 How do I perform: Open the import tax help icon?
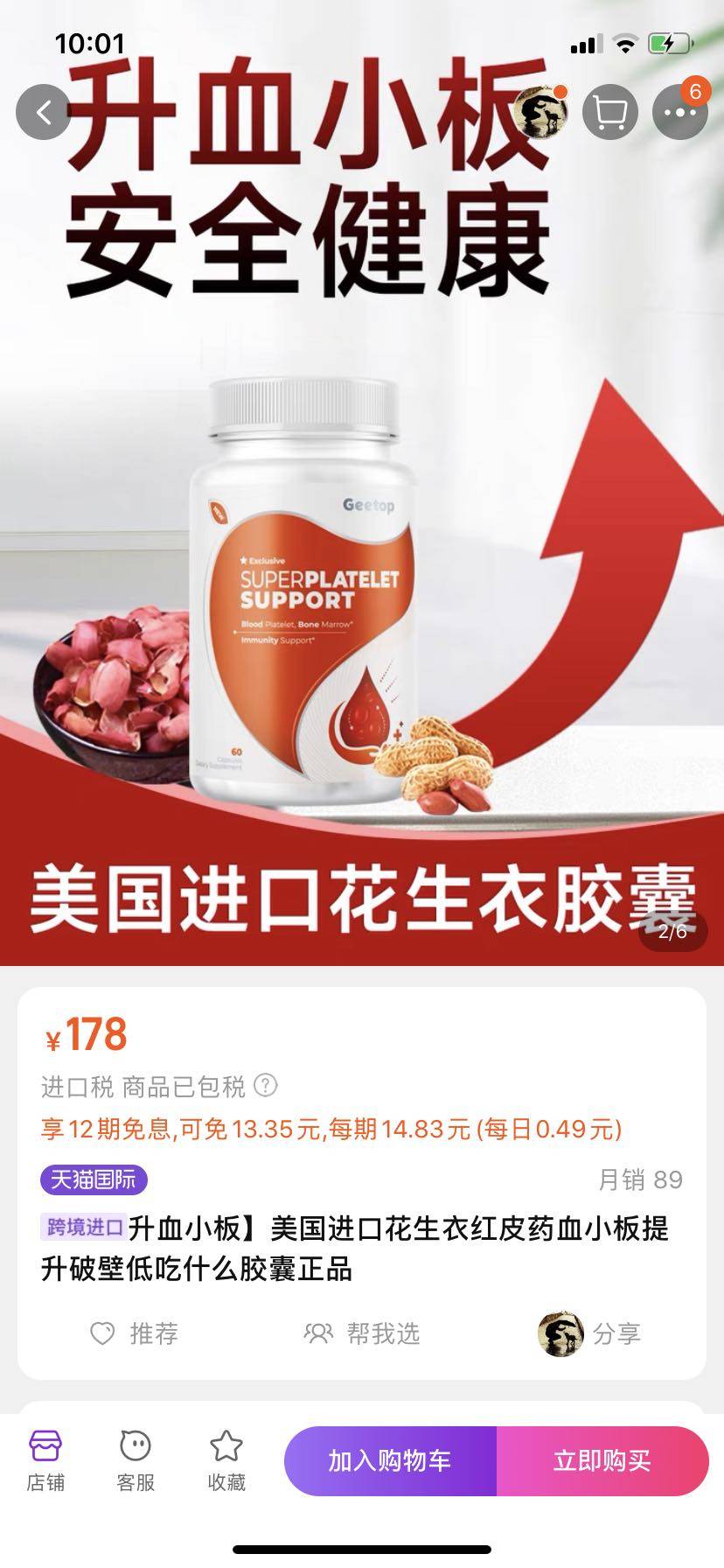(265, 1086)
